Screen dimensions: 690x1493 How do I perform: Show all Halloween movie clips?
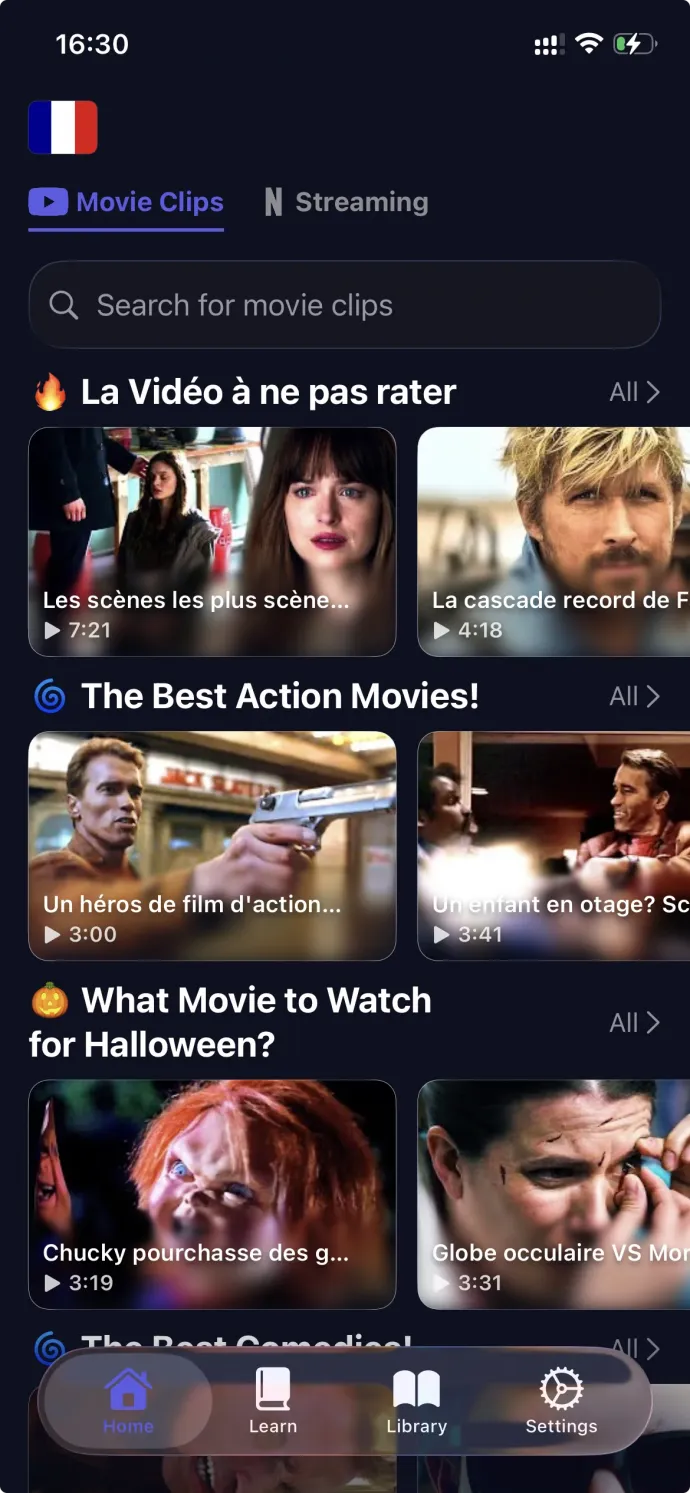(635, 1022)
